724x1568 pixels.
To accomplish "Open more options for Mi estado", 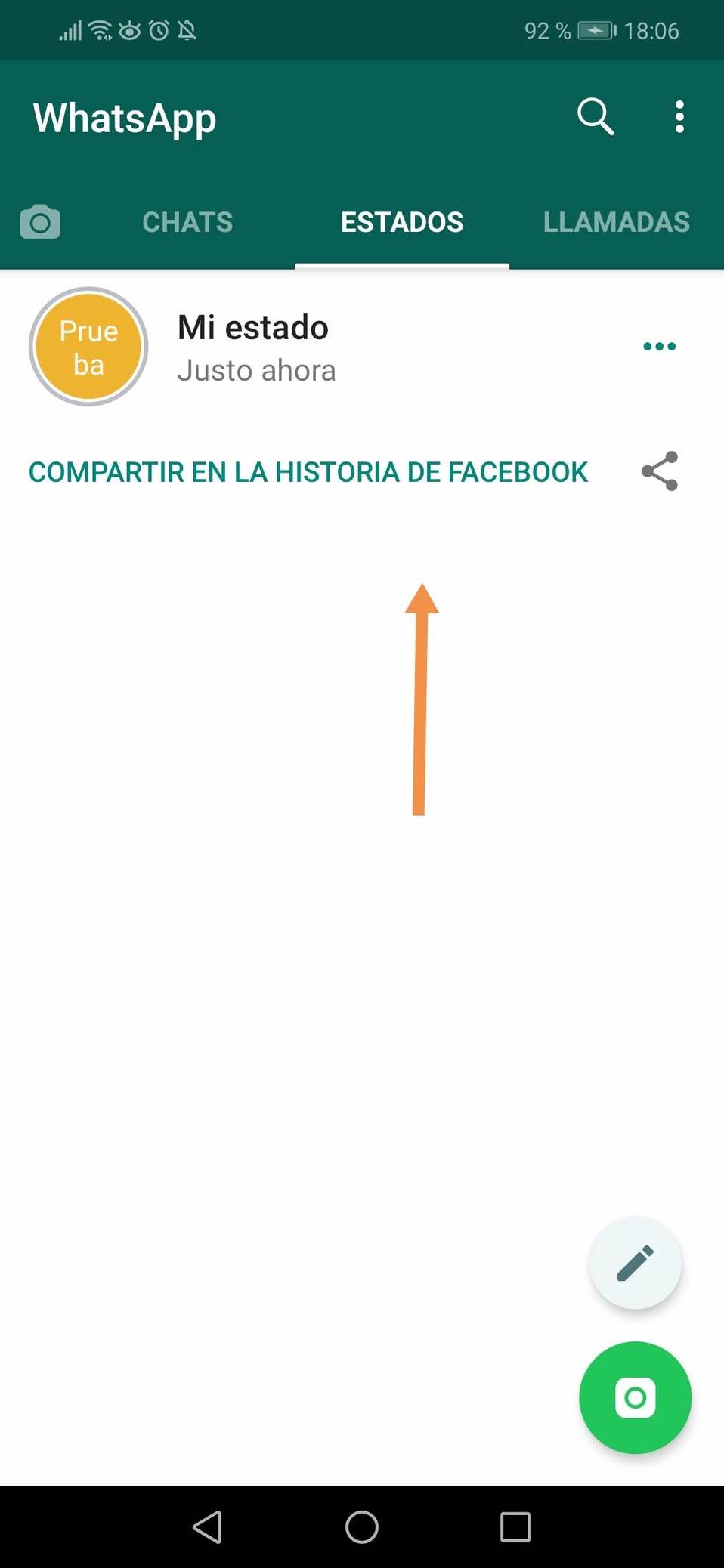I will click(x=659, y=347).
